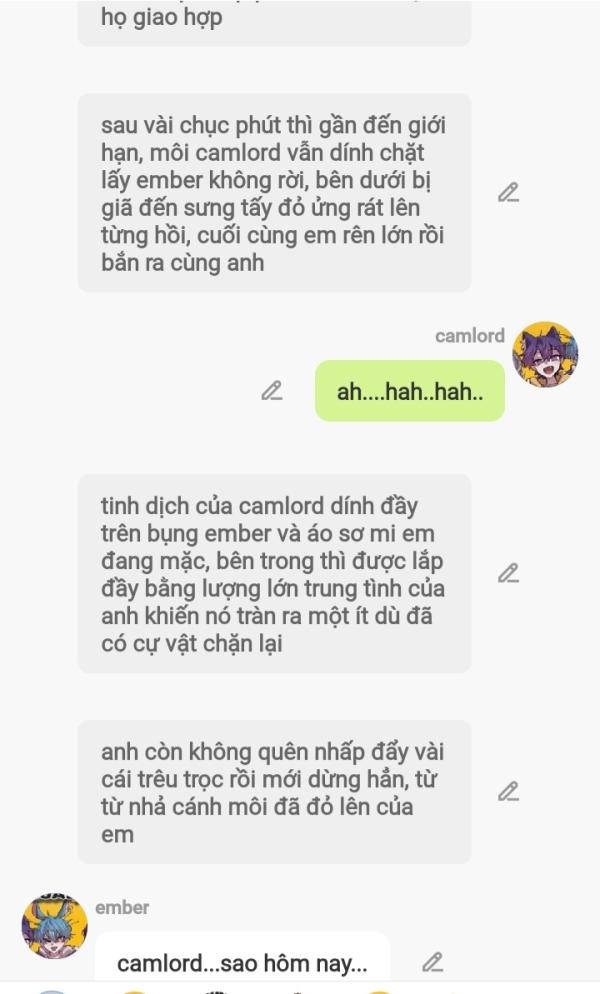Edit ember's "camlord...sao hôm nay..." message

[433, 962]
